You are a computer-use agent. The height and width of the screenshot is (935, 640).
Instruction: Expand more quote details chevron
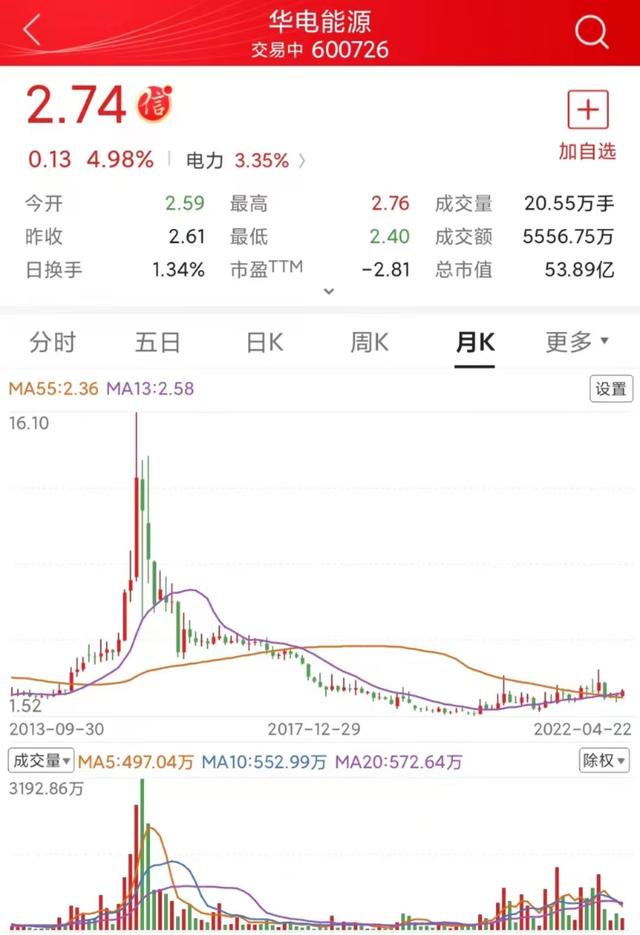[329, 292]
